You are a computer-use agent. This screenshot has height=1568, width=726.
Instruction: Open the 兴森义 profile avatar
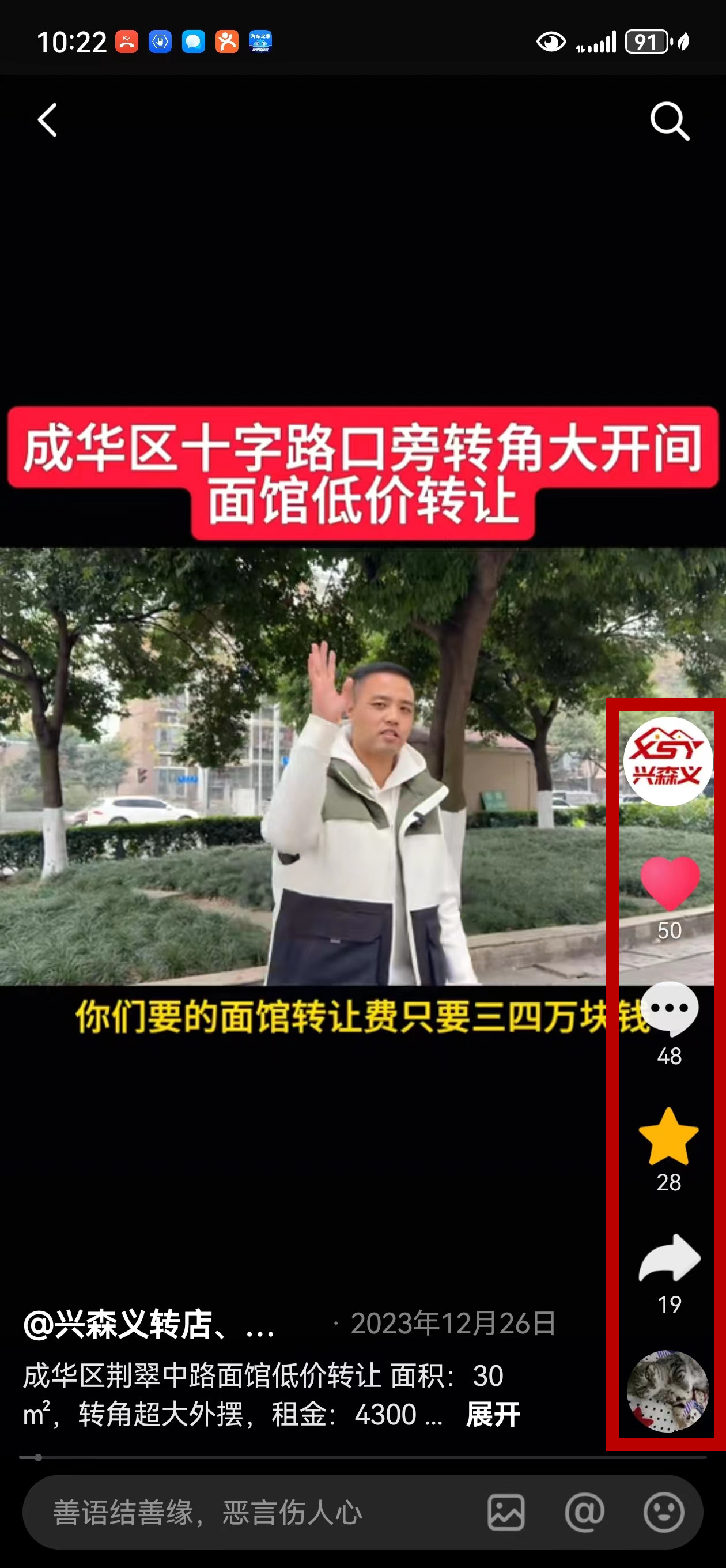668,761
